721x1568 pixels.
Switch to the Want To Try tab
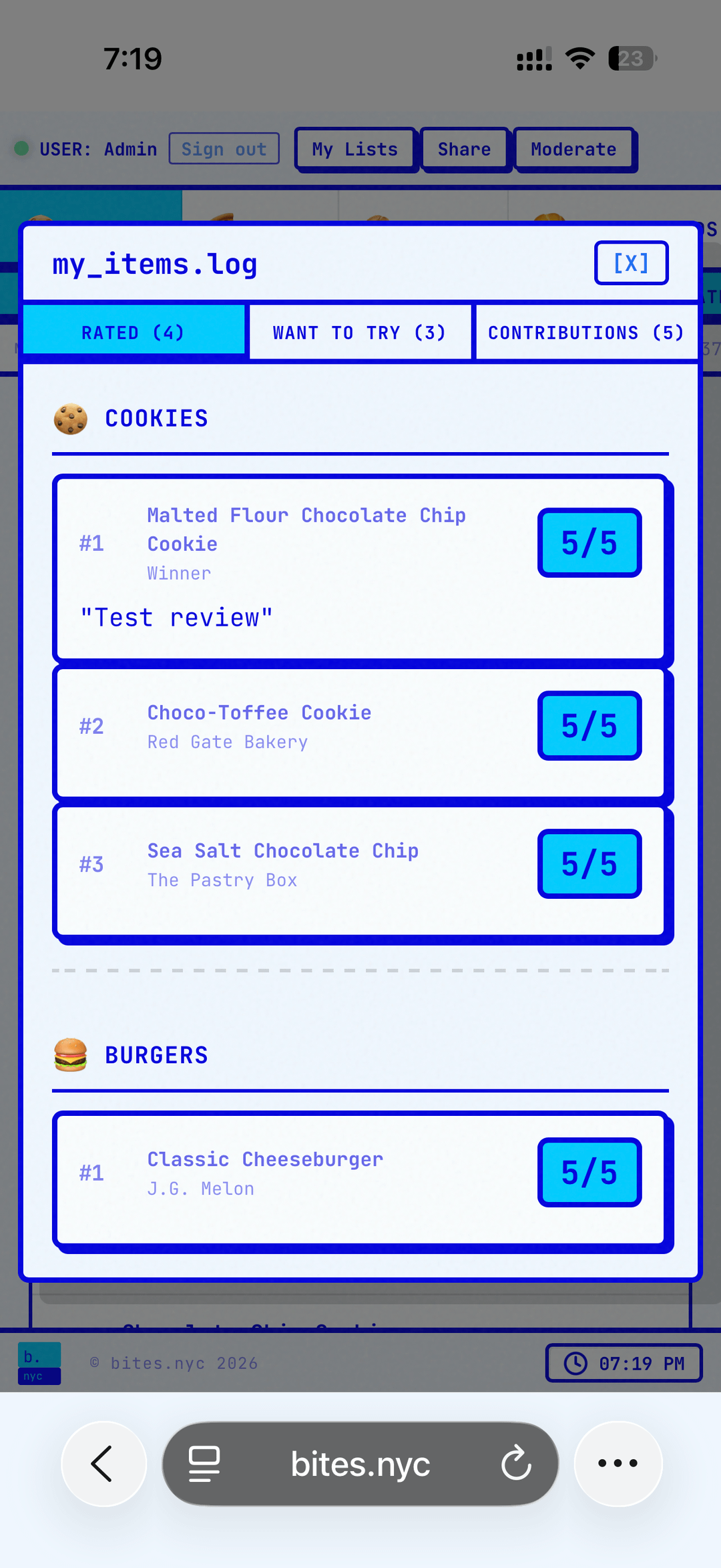(x=360, y=333)
